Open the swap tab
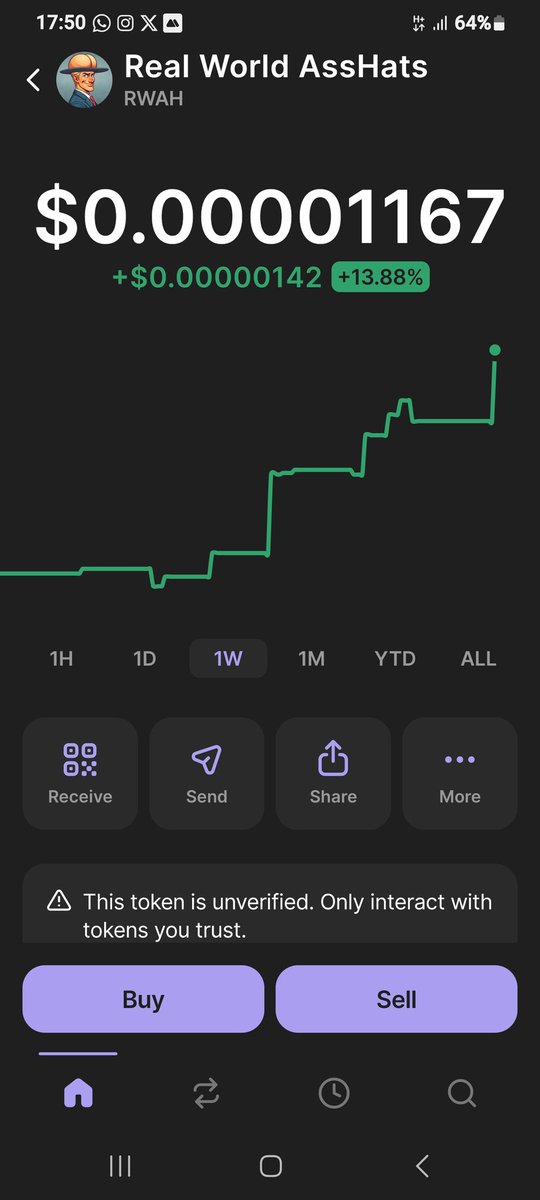This screenshot has height=1200, width=540. (x=206, y=1093)
